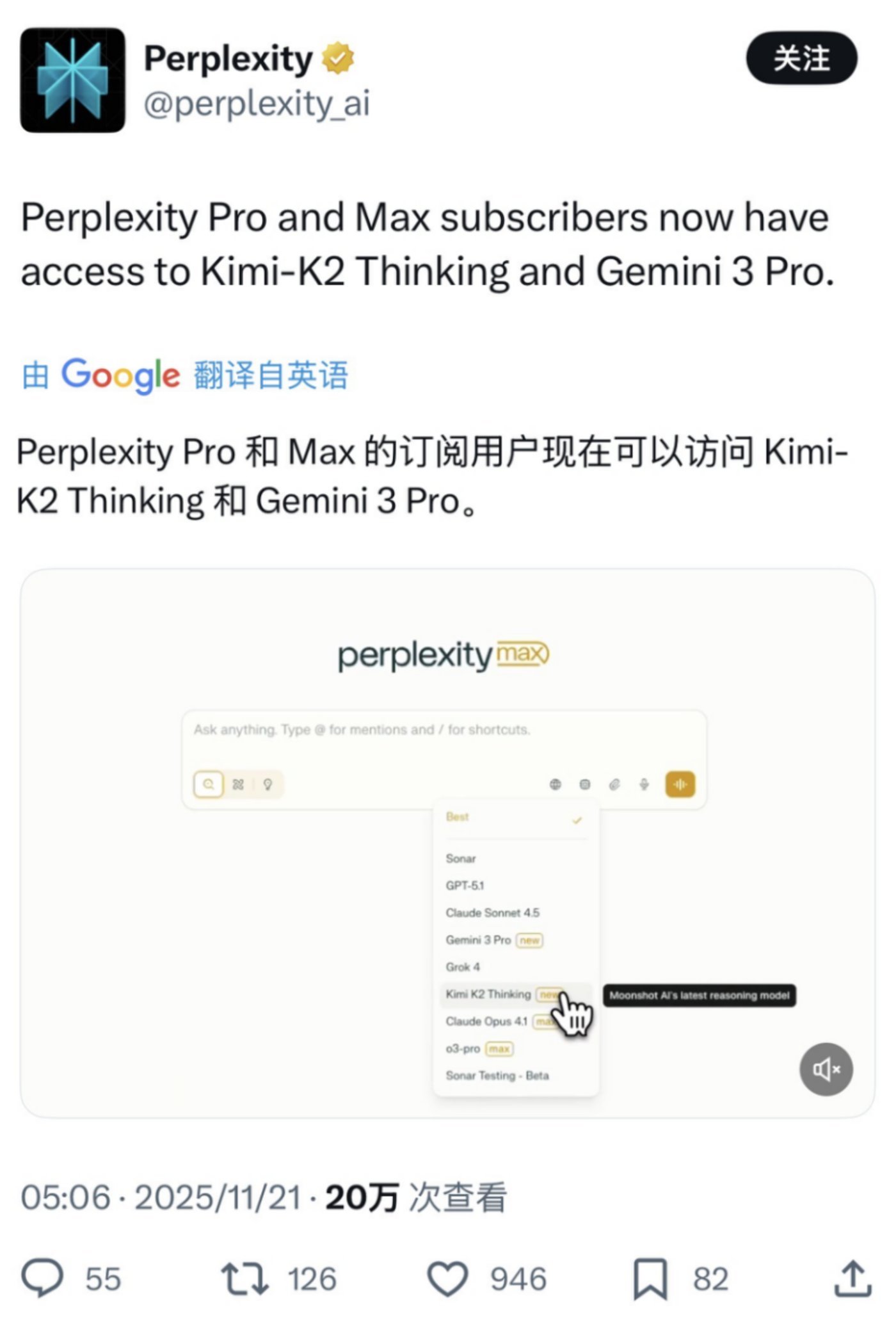Select Sonar Testing - Beta option
This screenshot has height=1328, width=896.
pos(497,1076)
